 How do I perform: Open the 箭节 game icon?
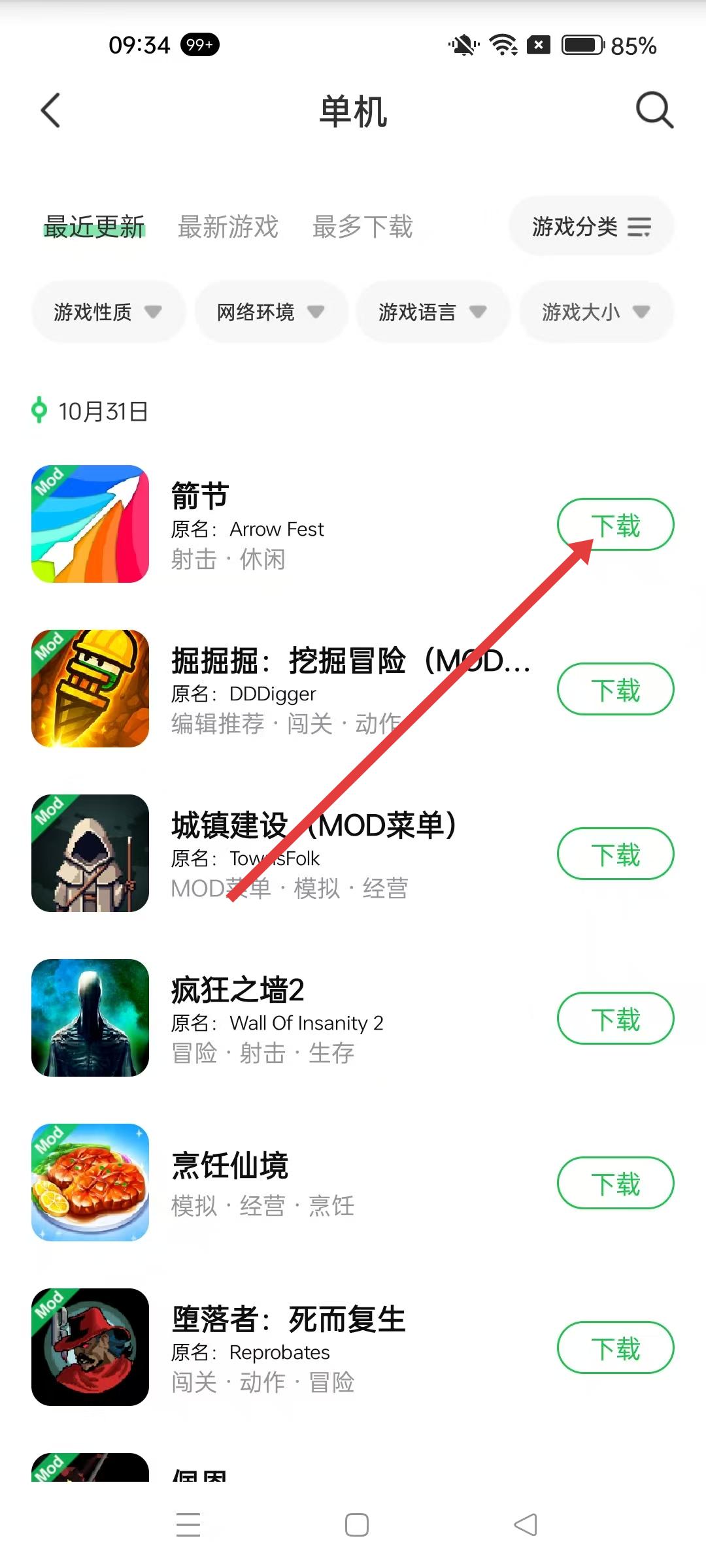pos(90,524)
